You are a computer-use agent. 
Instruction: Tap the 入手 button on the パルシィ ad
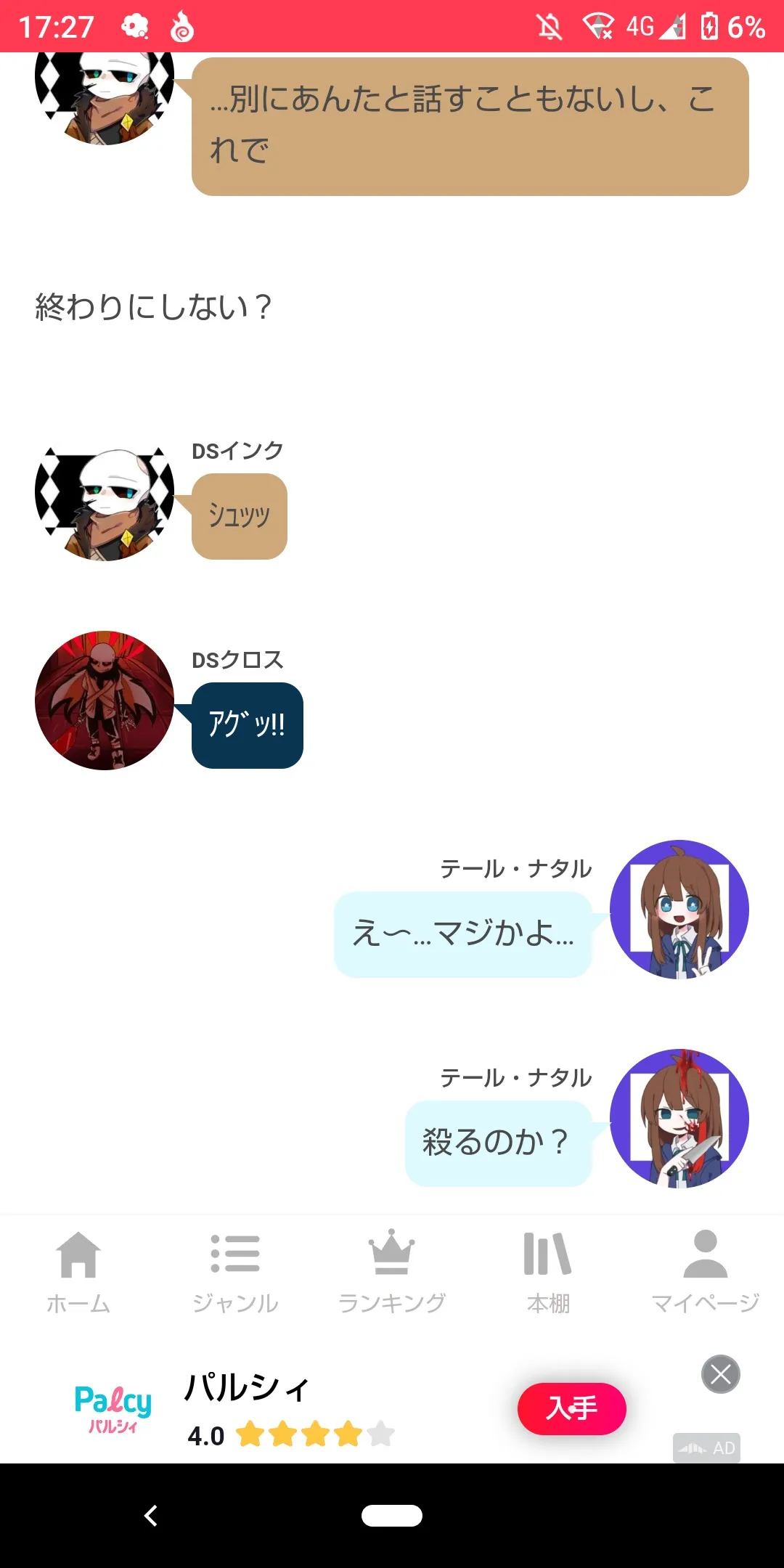571,1408
